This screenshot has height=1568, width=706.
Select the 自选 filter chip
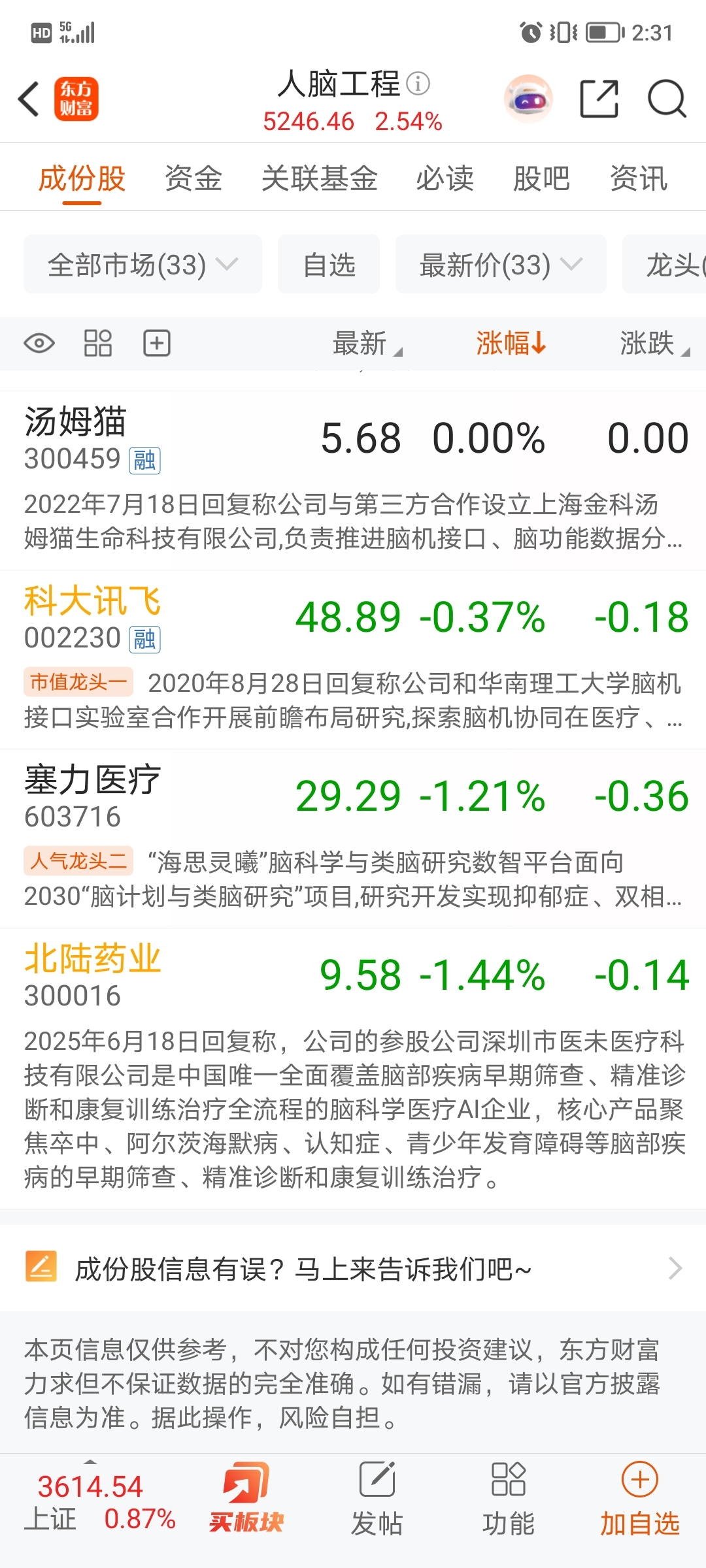pos(329,264)
